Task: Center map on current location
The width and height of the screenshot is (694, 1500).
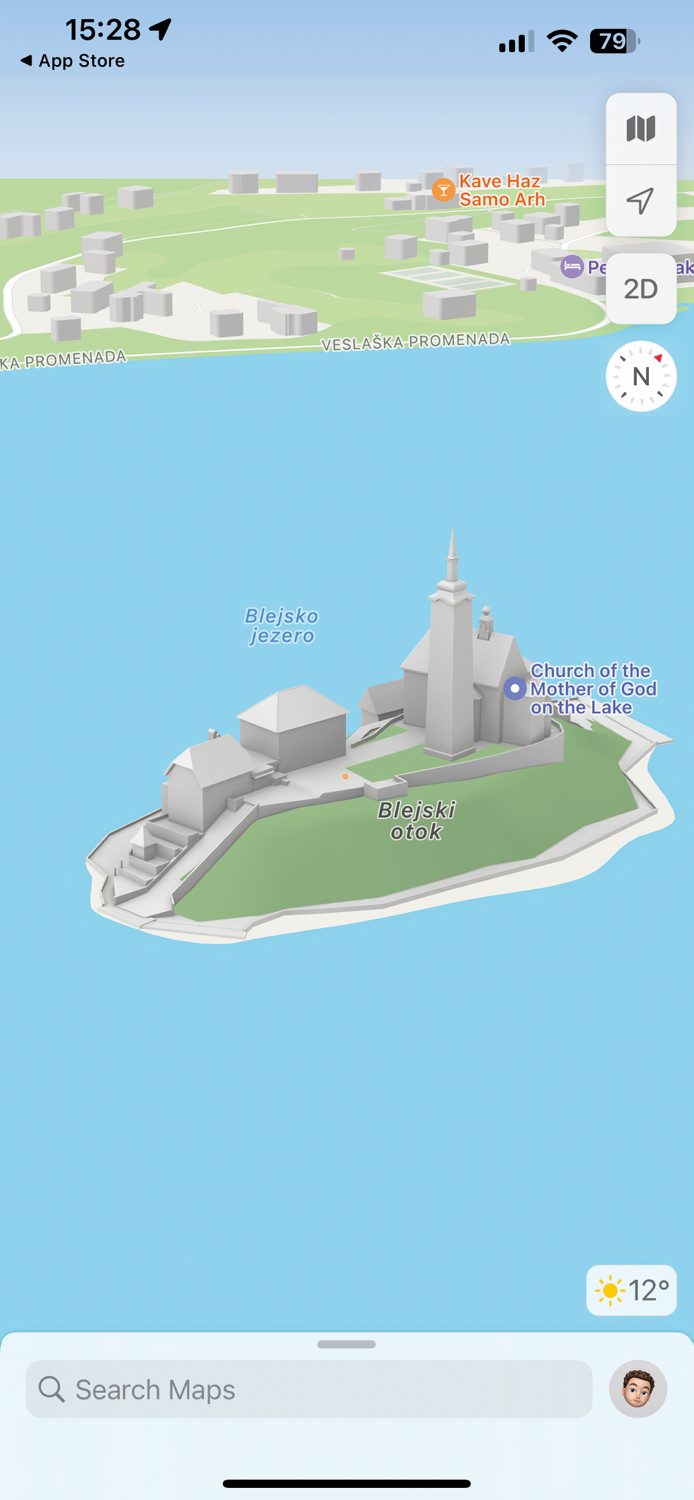Action: pyautogui.click(x=640, y=201)
